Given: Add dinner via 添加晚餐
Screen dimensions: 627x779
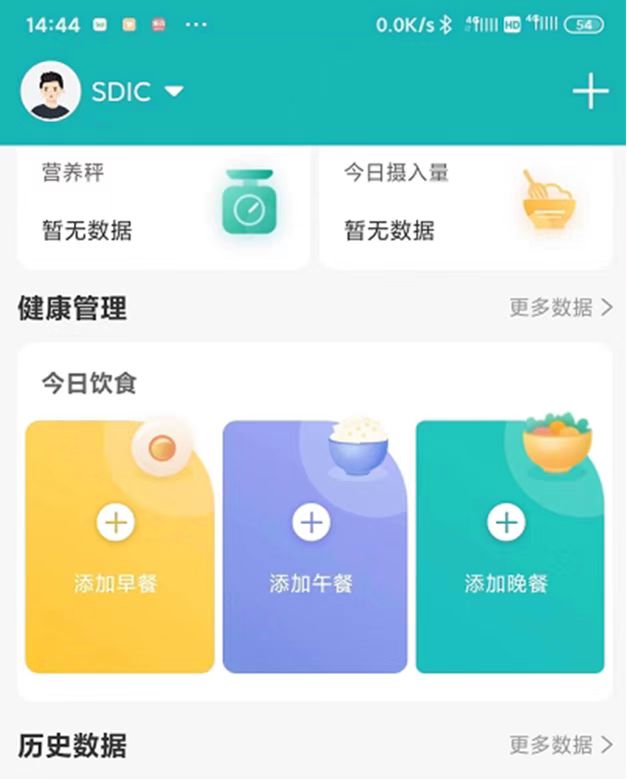Looking at the screenshot, I should [x=508, y=545].
